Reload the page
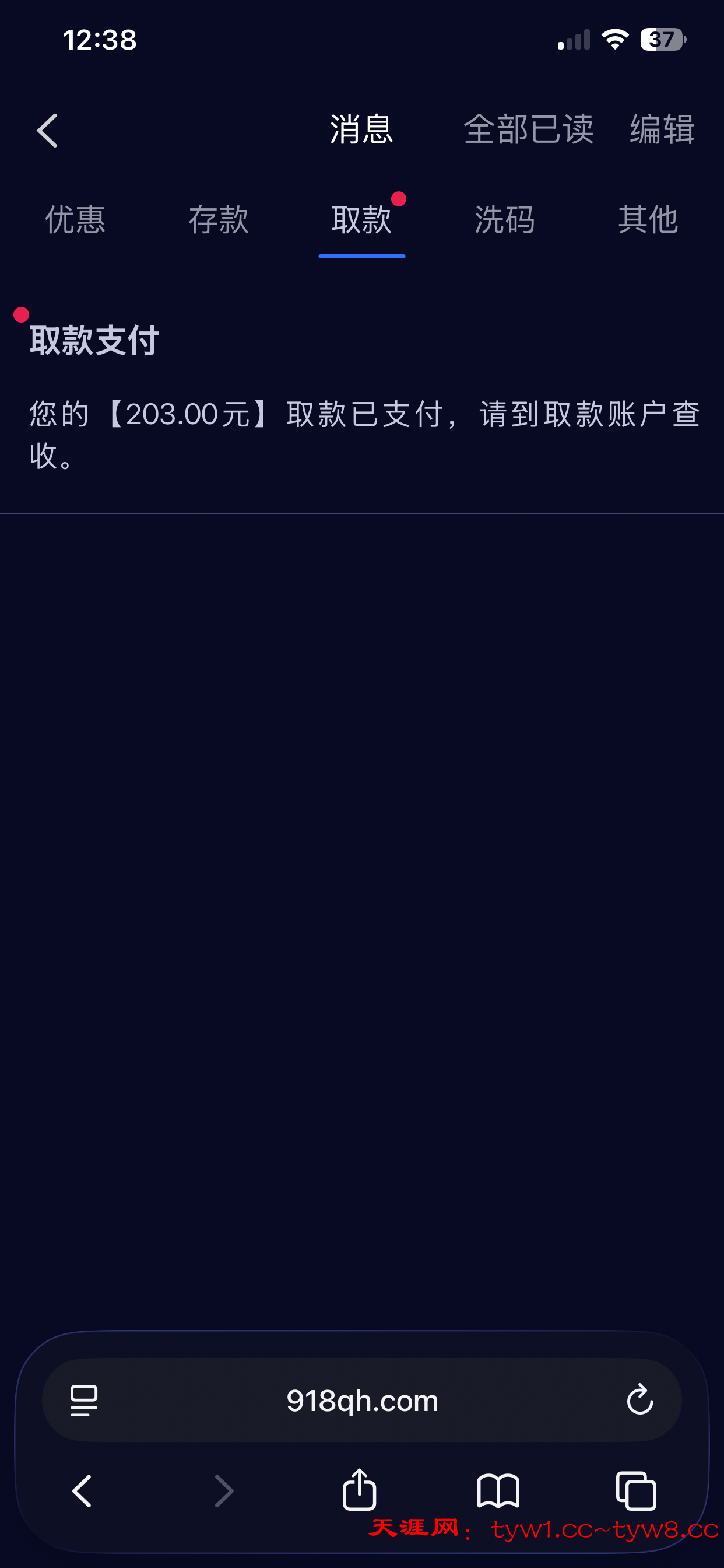724x1568 pixels. [x=639, y=1400]
